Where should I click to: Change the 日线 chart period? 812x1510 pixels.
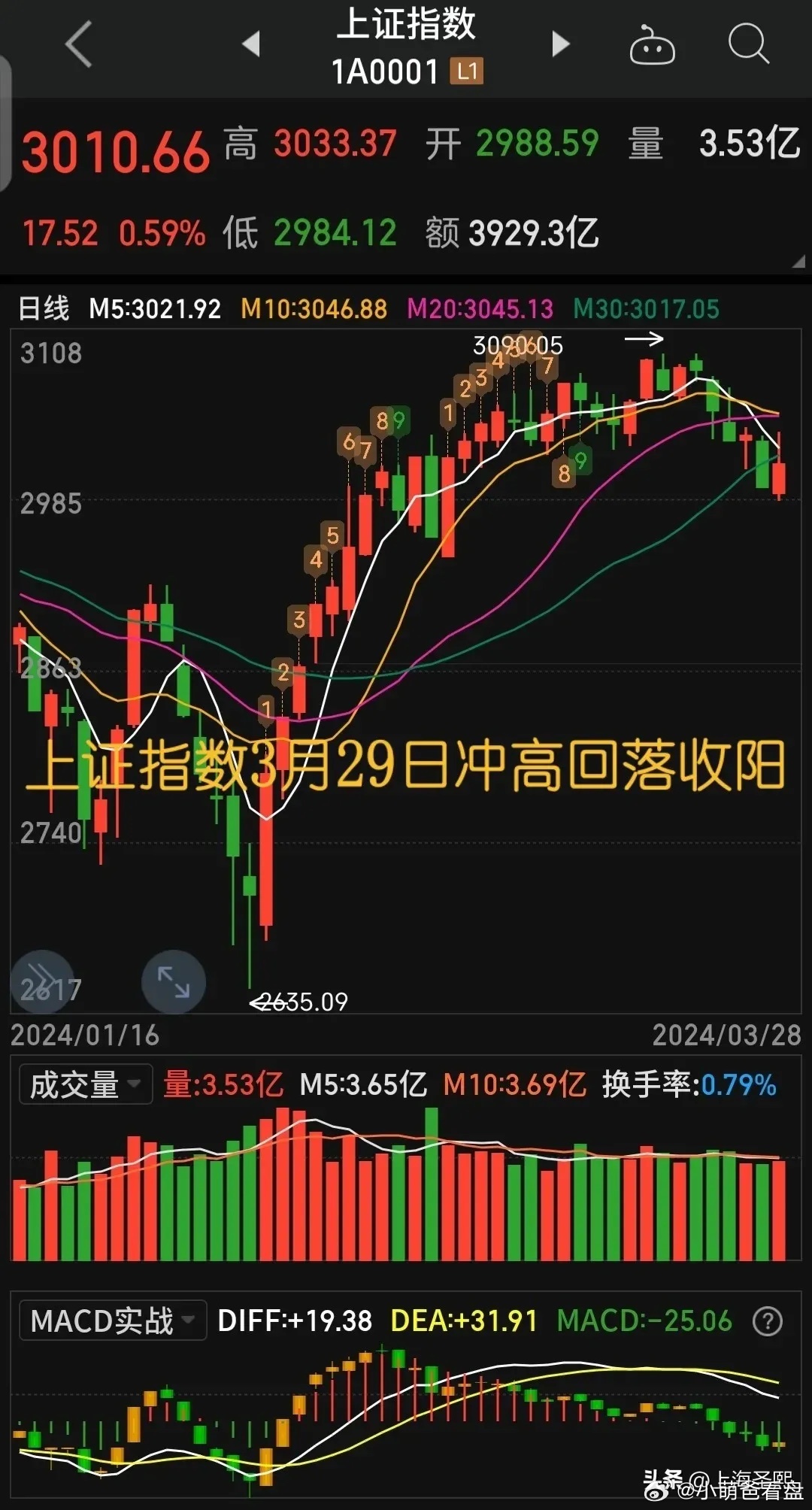pos(44,308)
